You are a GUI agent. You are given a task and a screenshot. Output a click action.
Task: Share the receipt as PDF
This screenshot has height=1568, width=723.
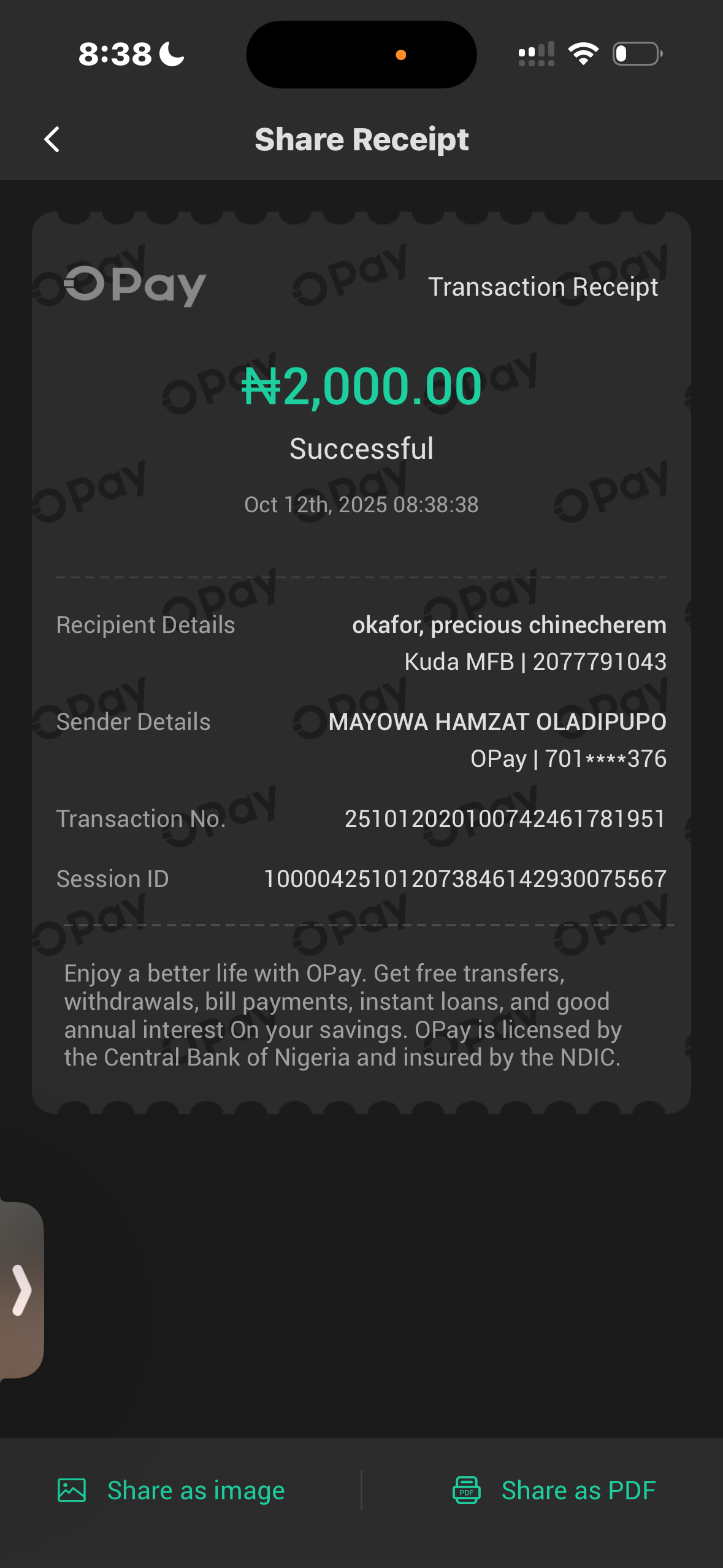[554, 1490]
